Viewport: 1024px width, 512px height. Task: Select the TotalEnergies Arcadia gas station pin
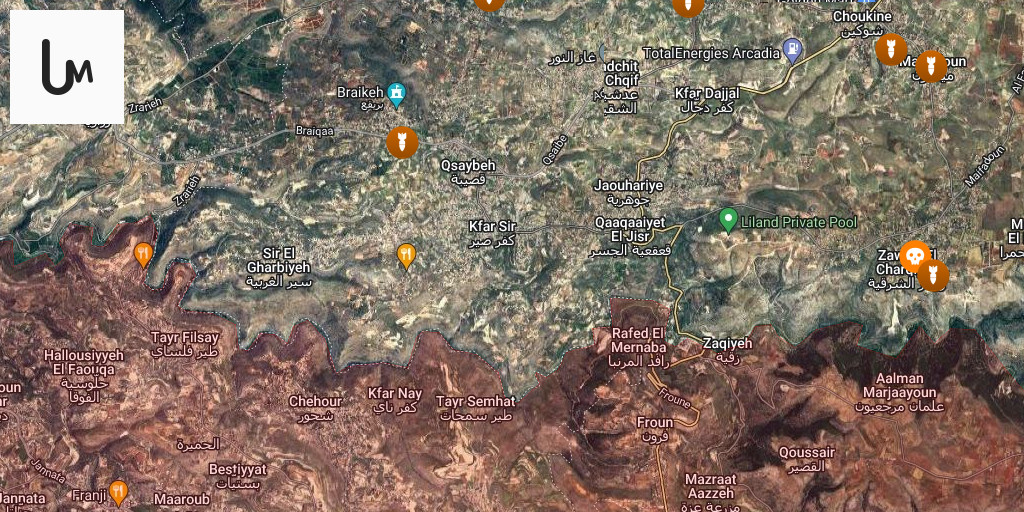(792, 49)
